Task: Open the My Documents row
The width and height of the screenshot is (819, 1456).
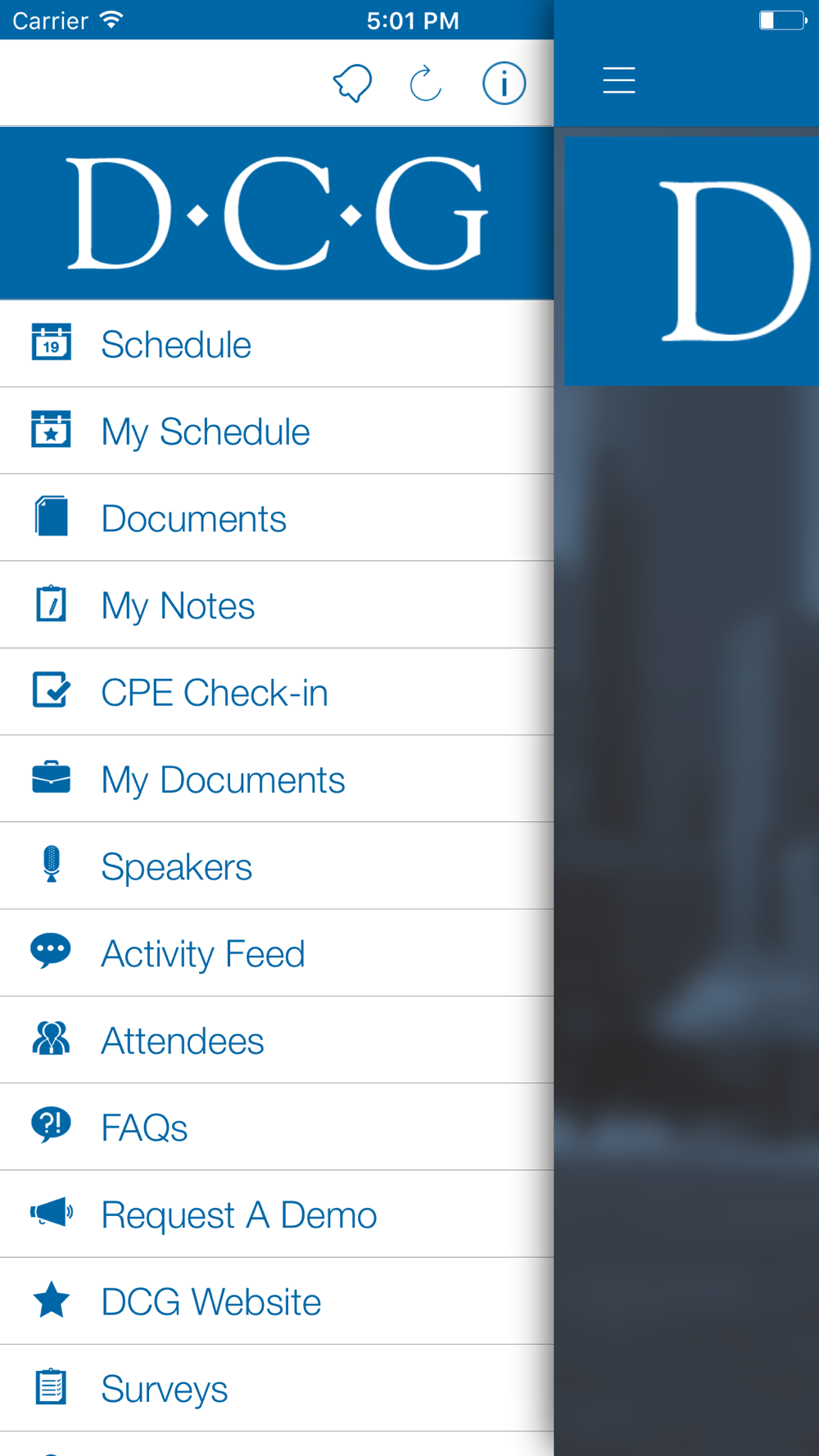Action: (x=277, y=779)
